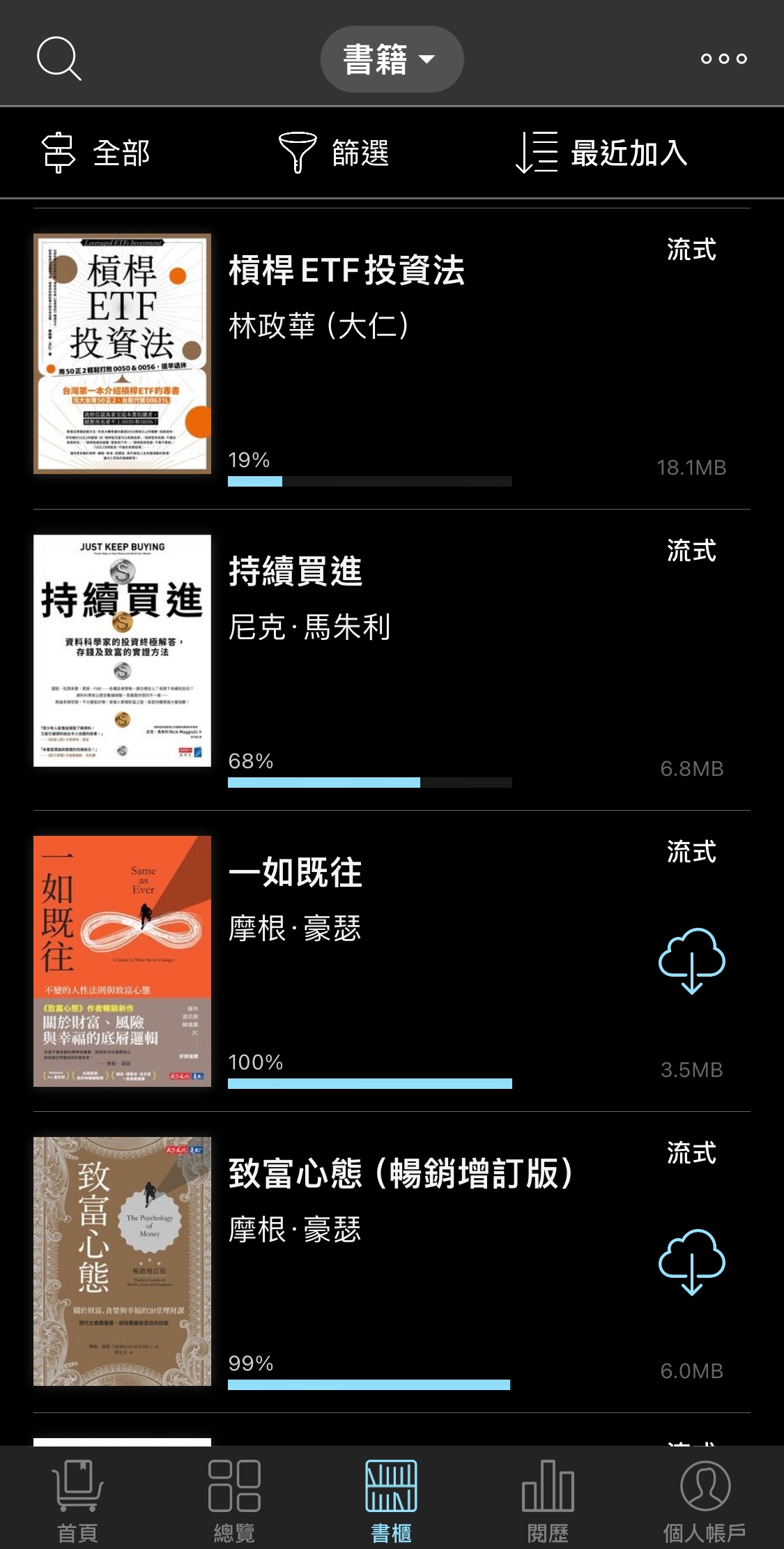The width and height of the screenshot is (784, 1549).
Task: Open the search magnifier icon
Action: coord(59,59)
